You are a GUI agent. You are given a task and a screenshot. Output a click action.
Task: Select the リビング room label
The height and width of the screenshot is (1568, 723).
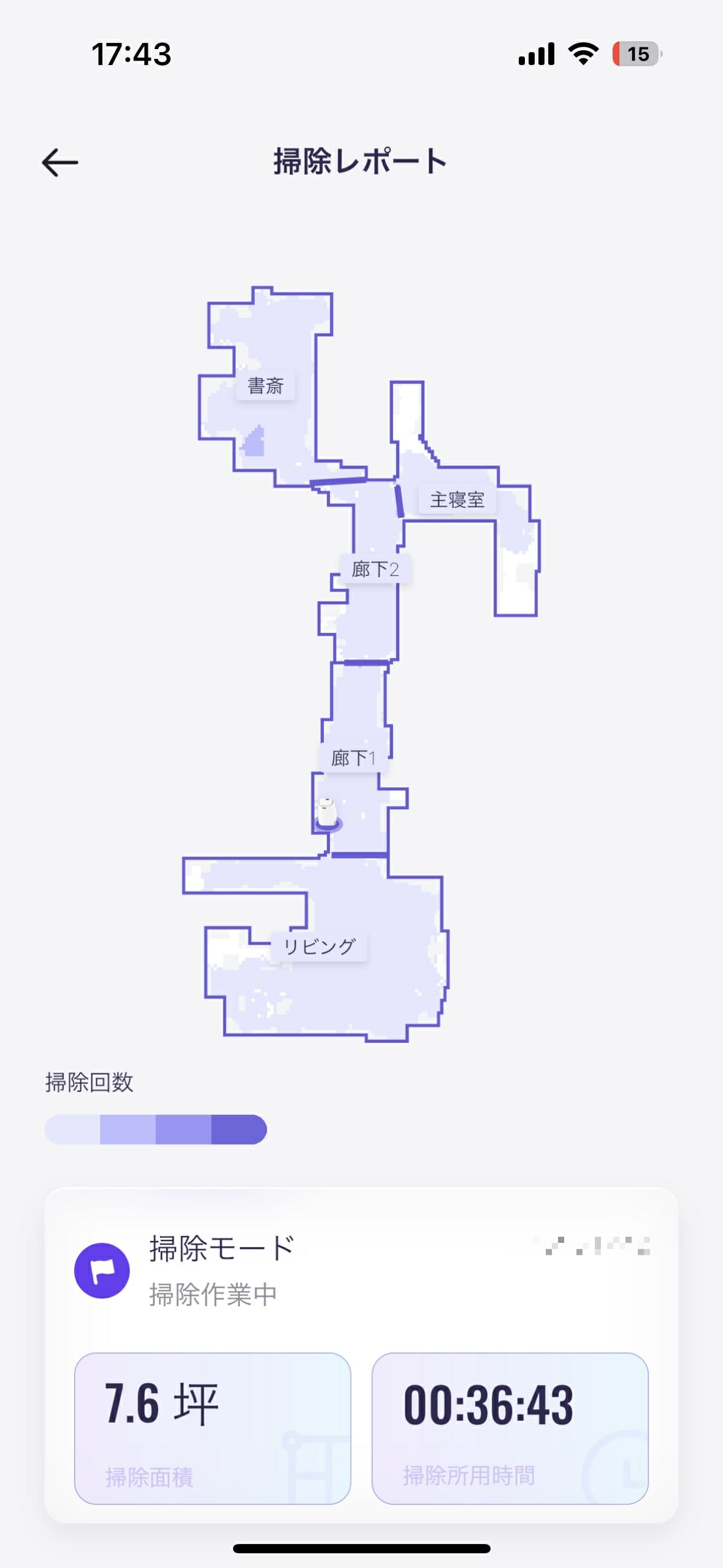(319, 946)
